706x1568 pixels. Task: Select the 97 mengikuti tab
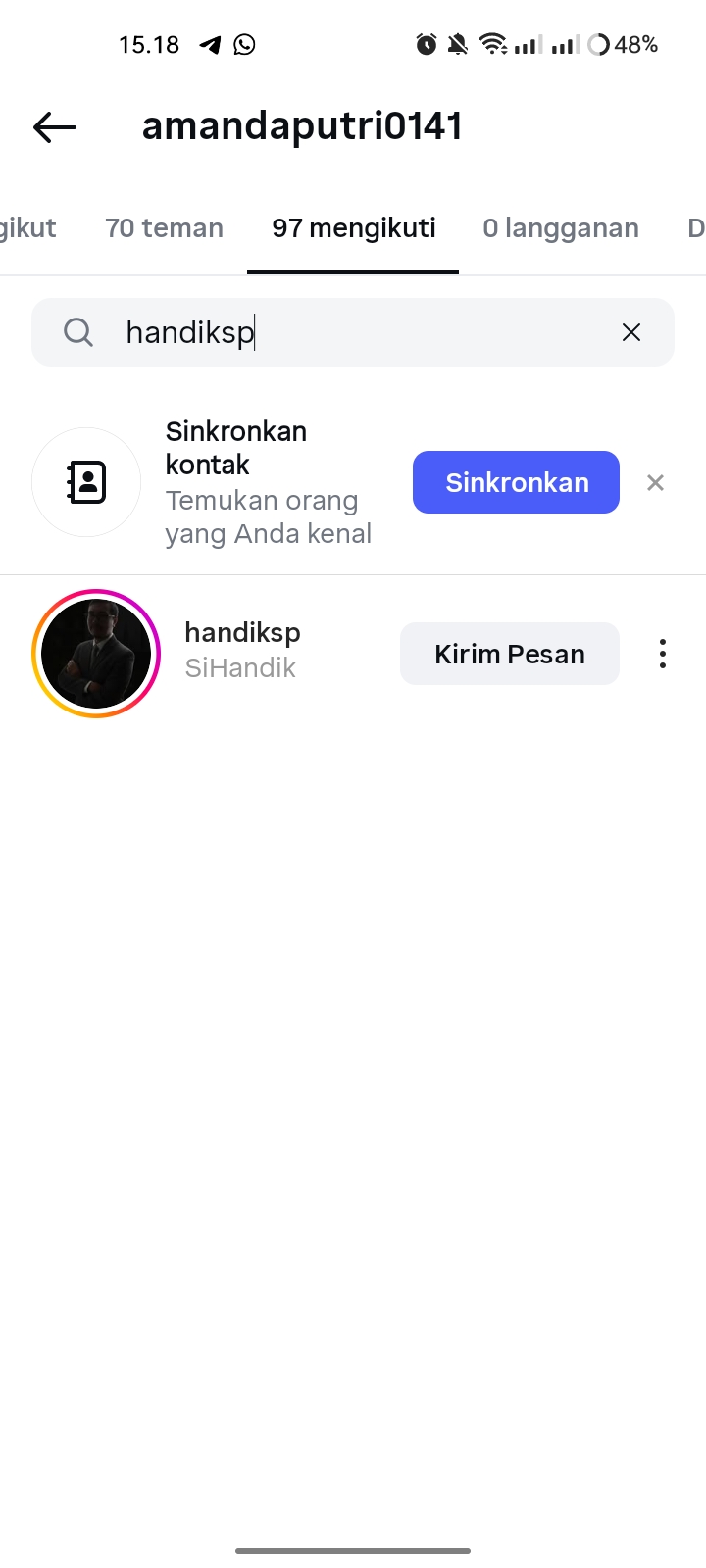click(353, 228)
